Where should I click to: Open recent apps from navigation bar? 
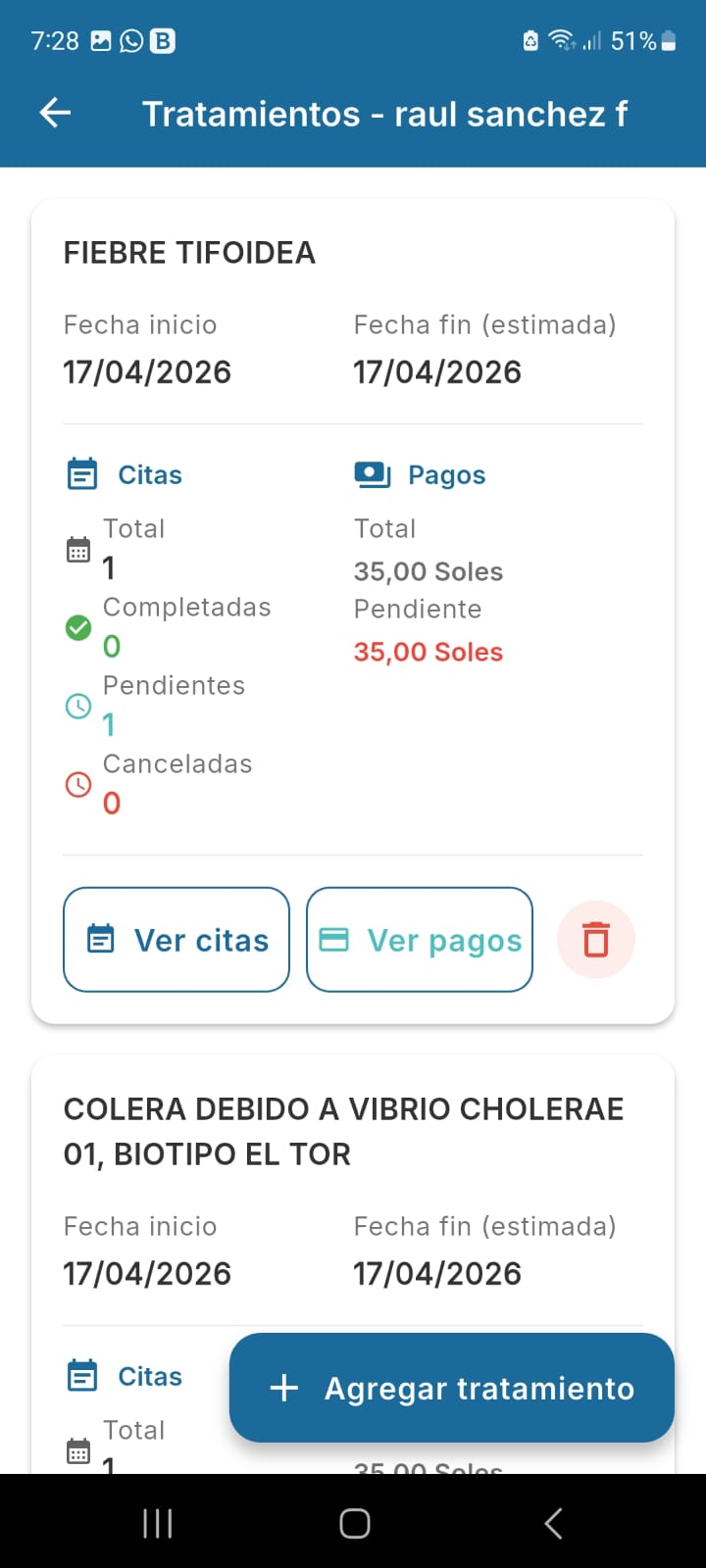point(157,1523)
